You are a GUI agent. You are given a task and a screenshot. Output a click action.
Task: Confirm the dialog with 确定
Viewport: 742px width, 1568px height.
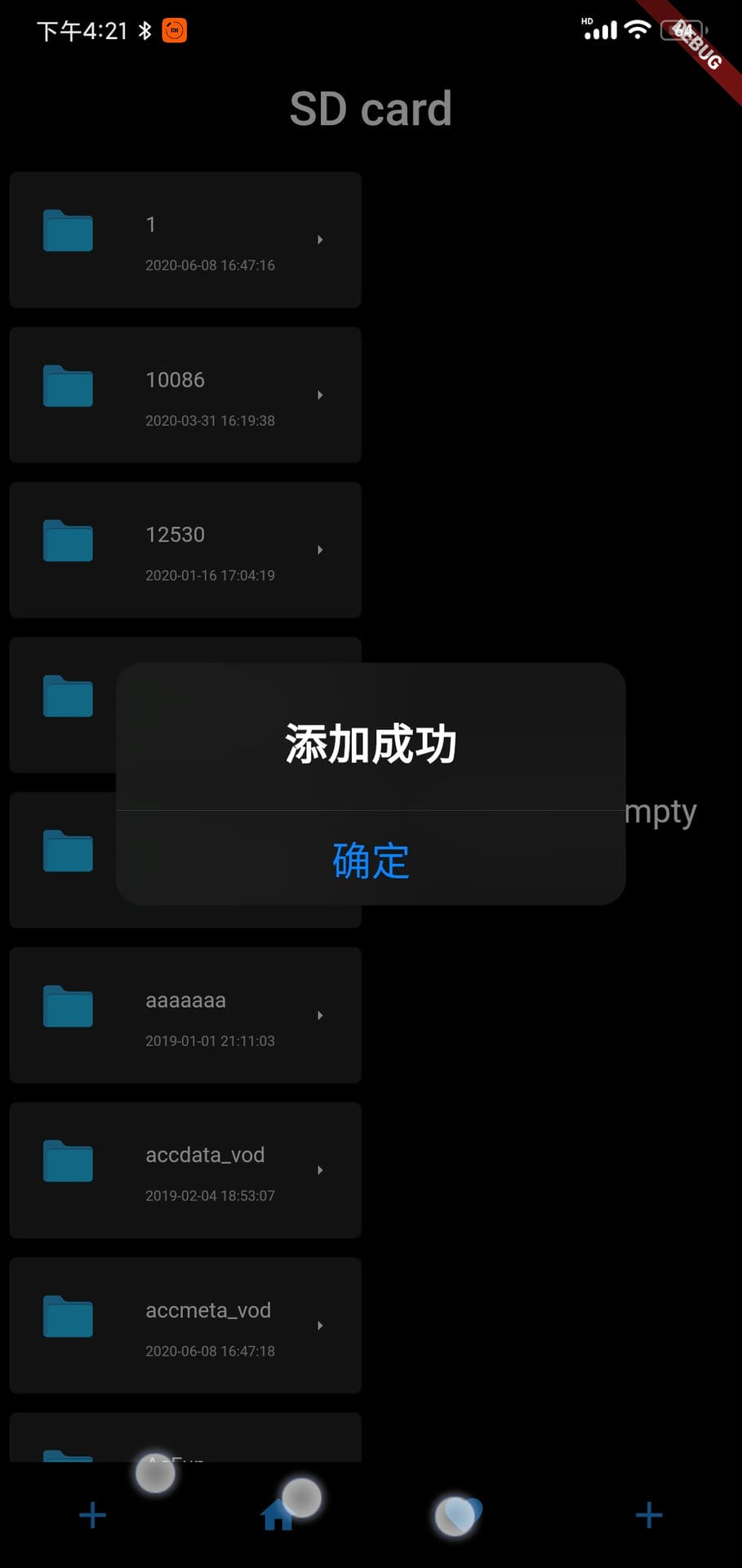371,859
